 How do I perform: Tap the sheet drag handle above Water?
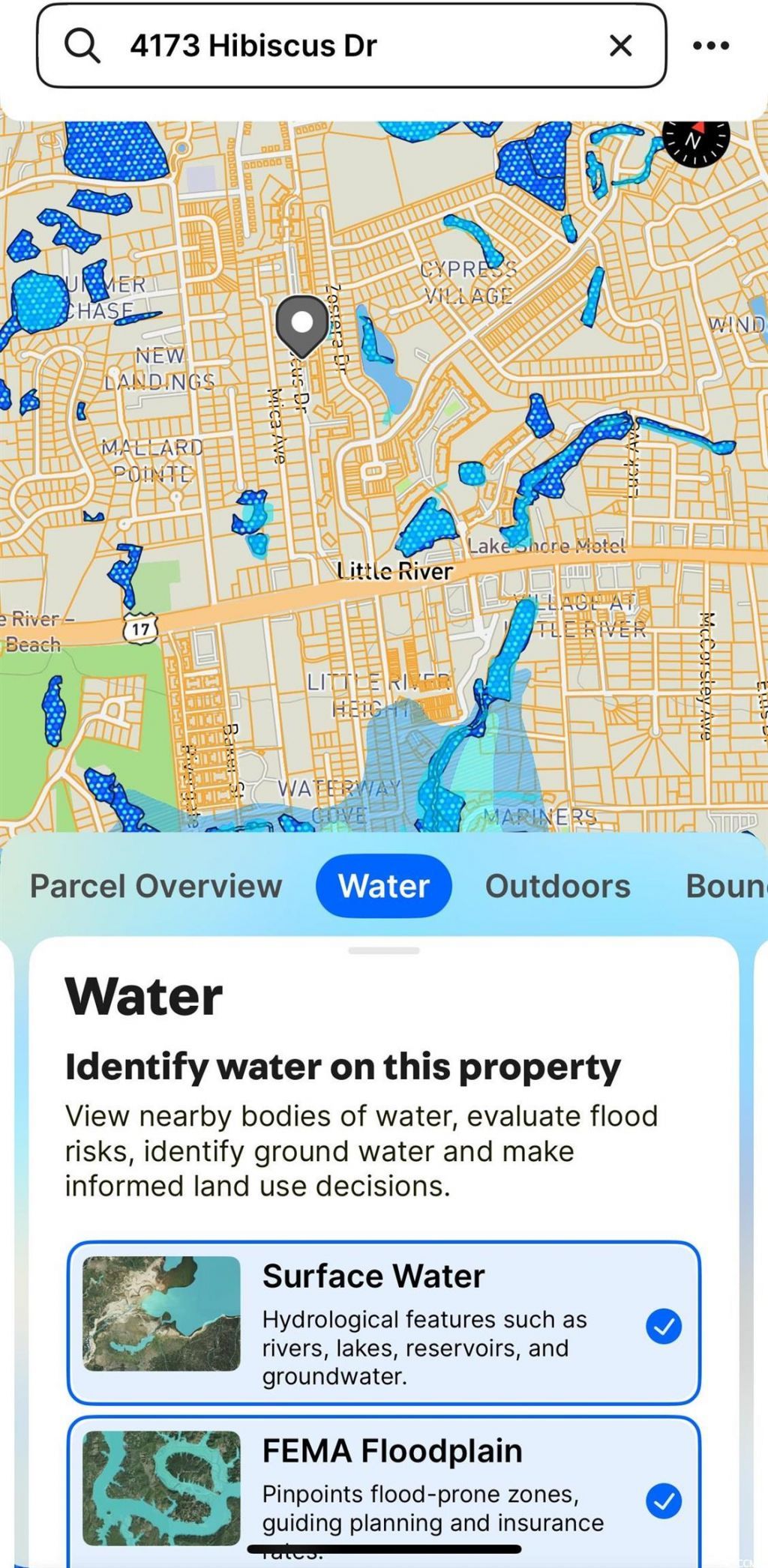[383, 950]
